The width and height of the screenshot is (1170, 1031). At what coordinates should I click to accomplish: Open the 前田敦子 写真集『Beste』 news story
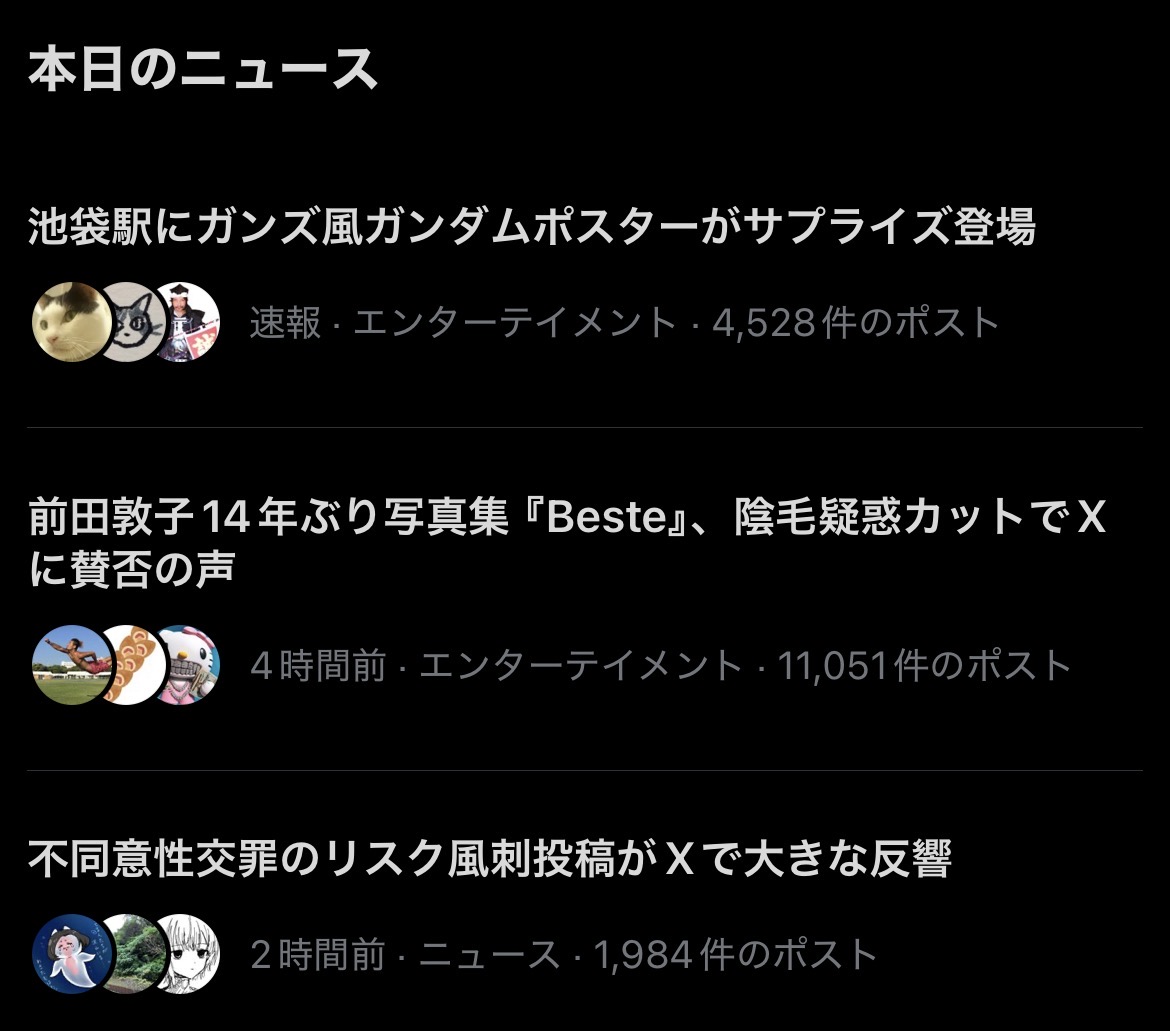pyautogui.click(x=566, y=519)
